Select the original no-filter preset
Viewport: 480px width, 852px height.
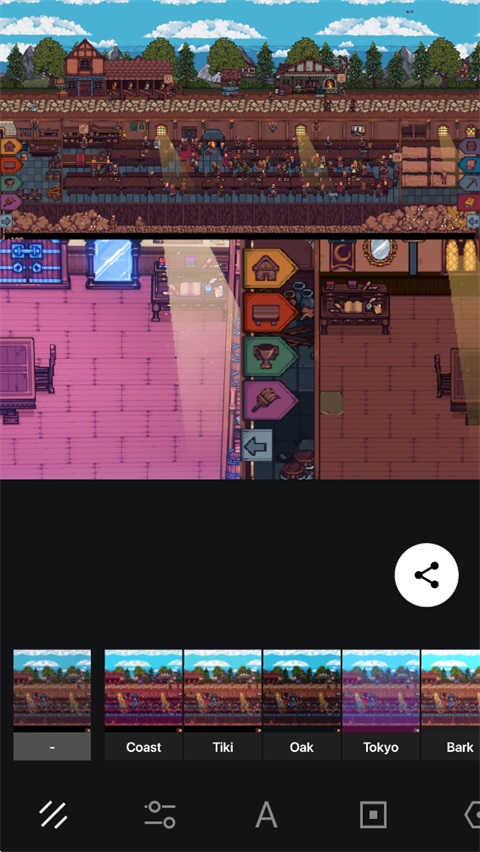point(52,705)
